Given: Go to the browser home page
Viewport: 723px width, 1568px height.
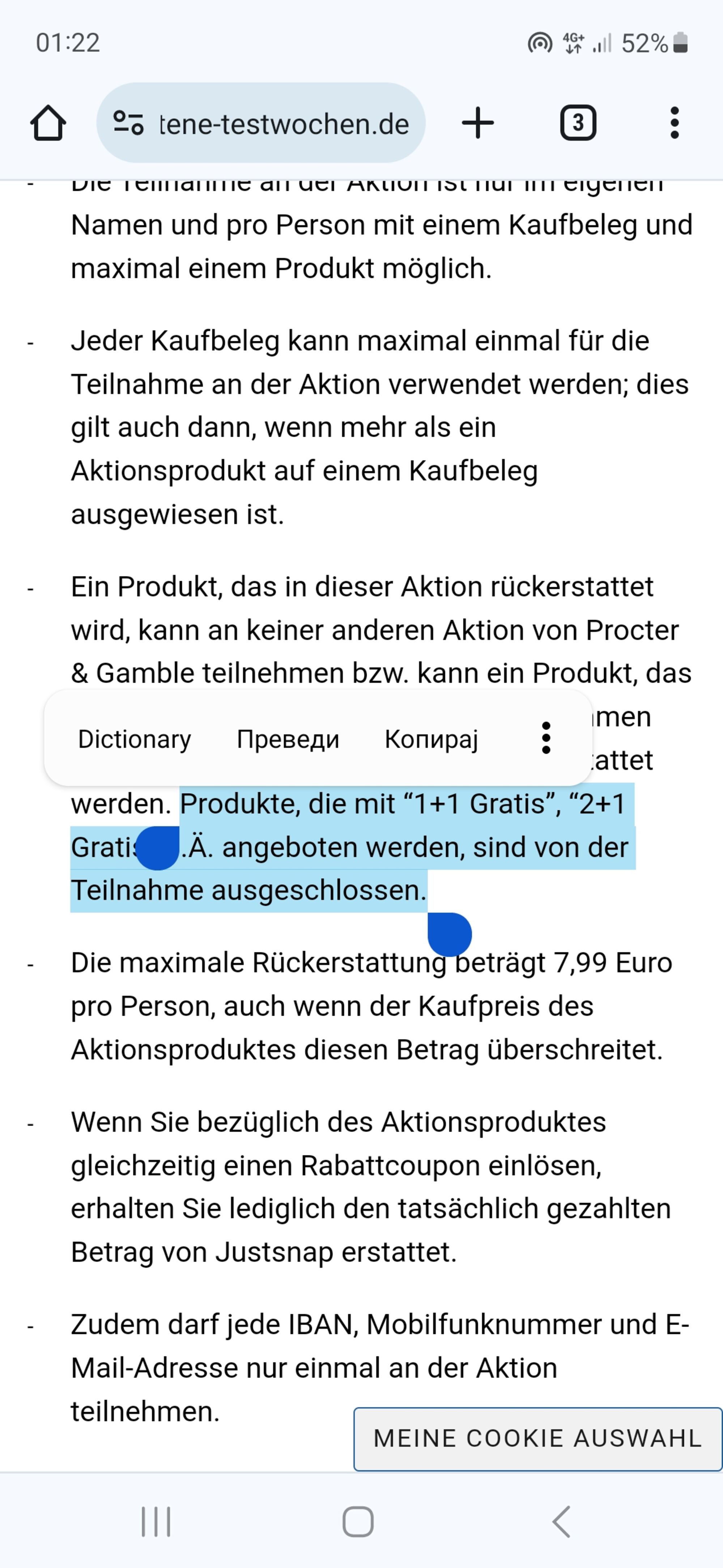Looking at the screenshot, I should tap(48, 123).
